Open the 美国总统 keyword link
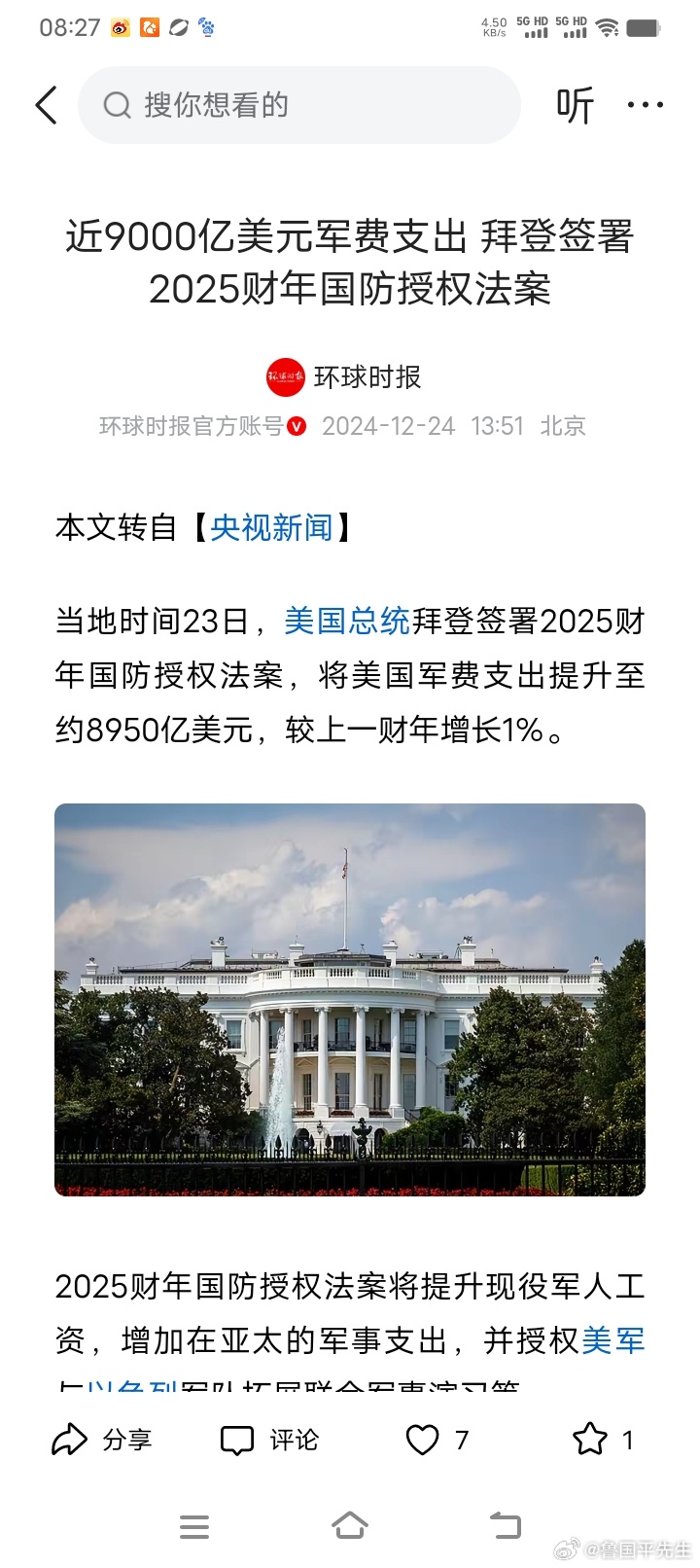 click(347, 622)
